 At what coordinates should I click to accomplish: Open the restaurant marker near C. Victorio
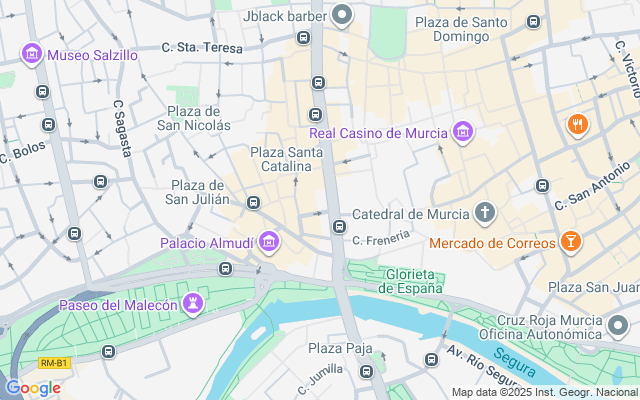pyautogui.click(x=577, y=125)
